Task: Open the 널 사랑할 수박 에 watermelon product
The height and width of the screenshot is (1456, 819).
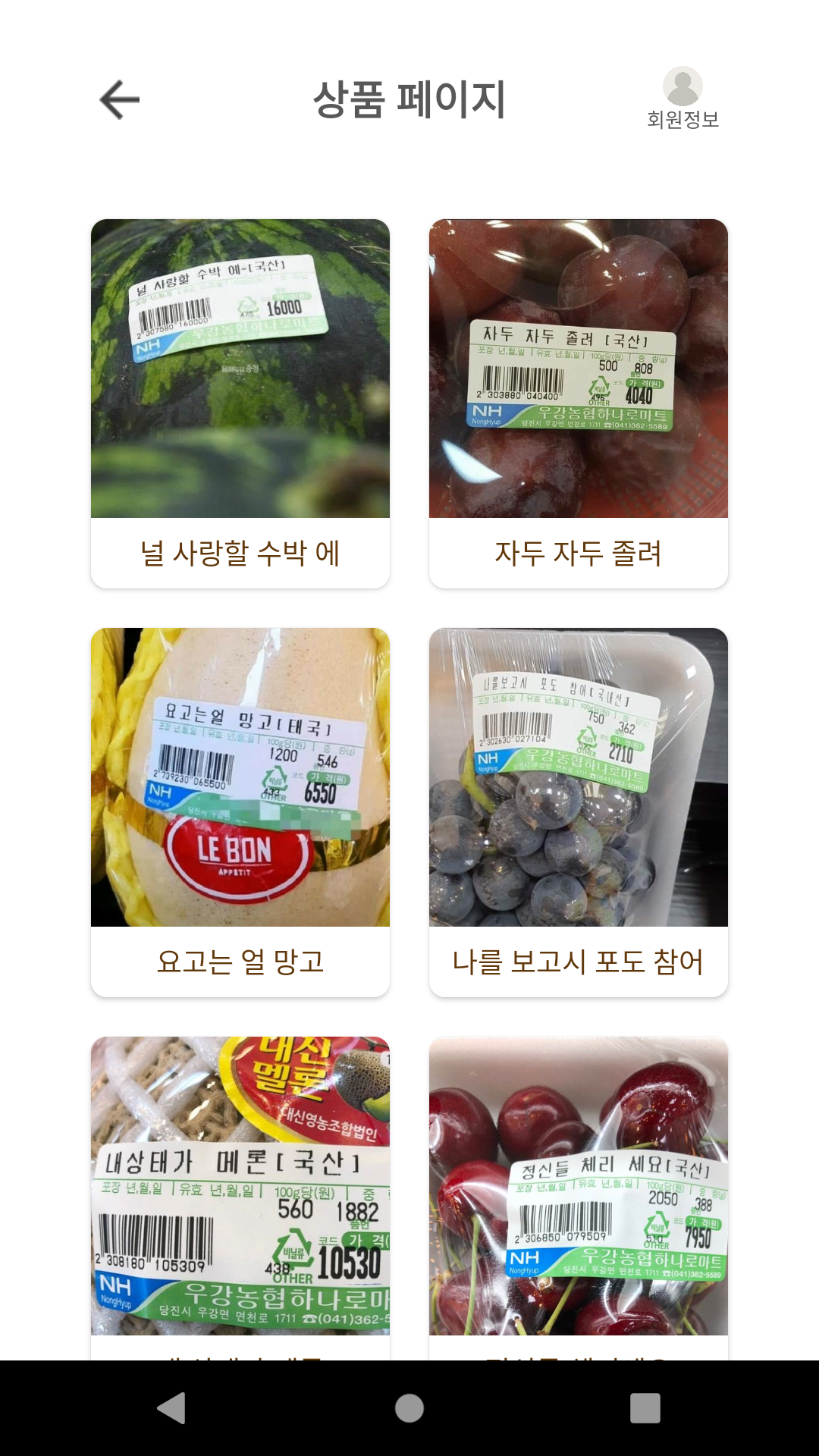Action: click(240, 403)
